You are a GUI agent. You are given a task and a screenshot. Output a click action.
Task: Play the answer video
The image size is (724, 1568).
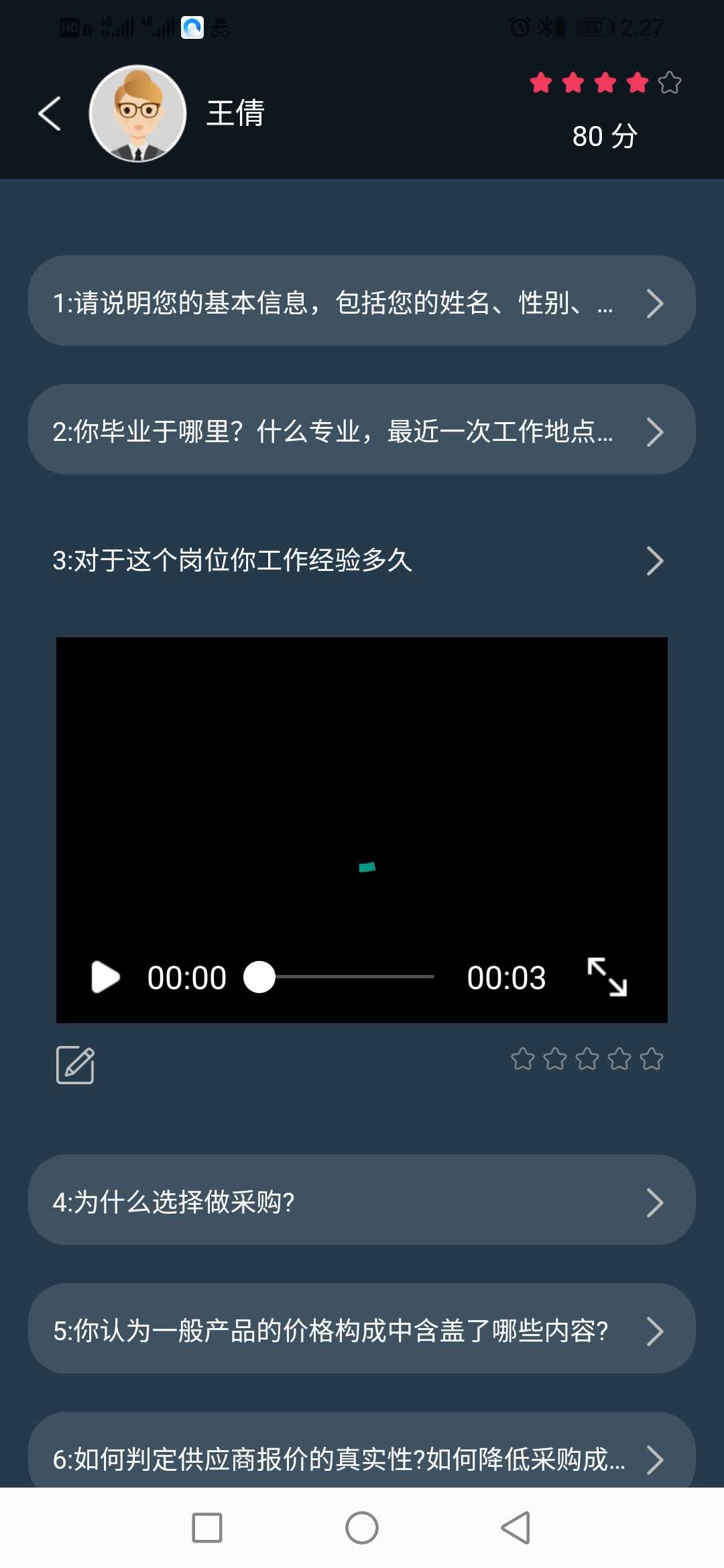[105, 977]
